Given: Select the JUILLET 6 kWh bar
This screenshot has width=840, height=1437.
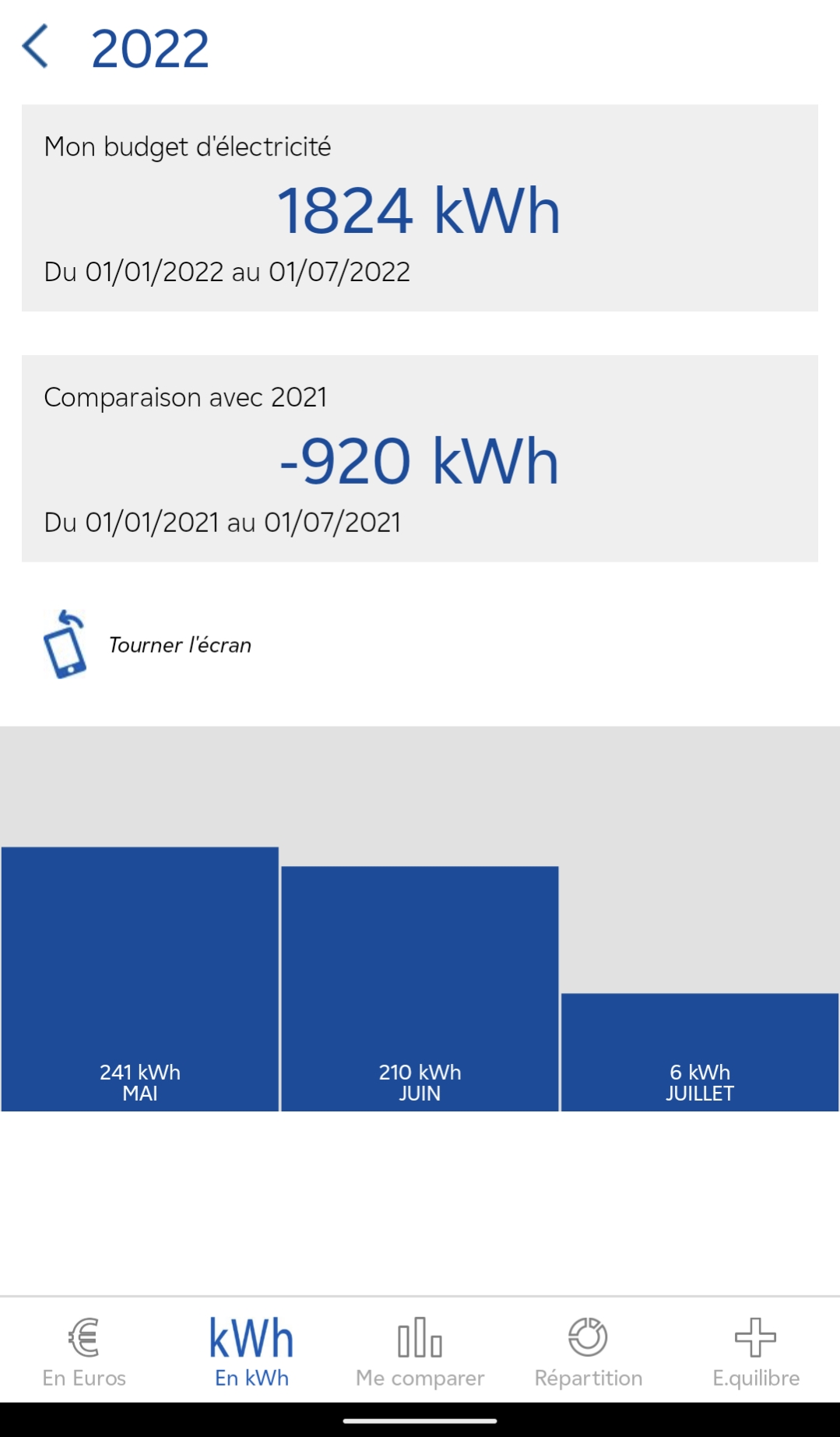Looking at the screenshot, I should [x=699, y=1051].
